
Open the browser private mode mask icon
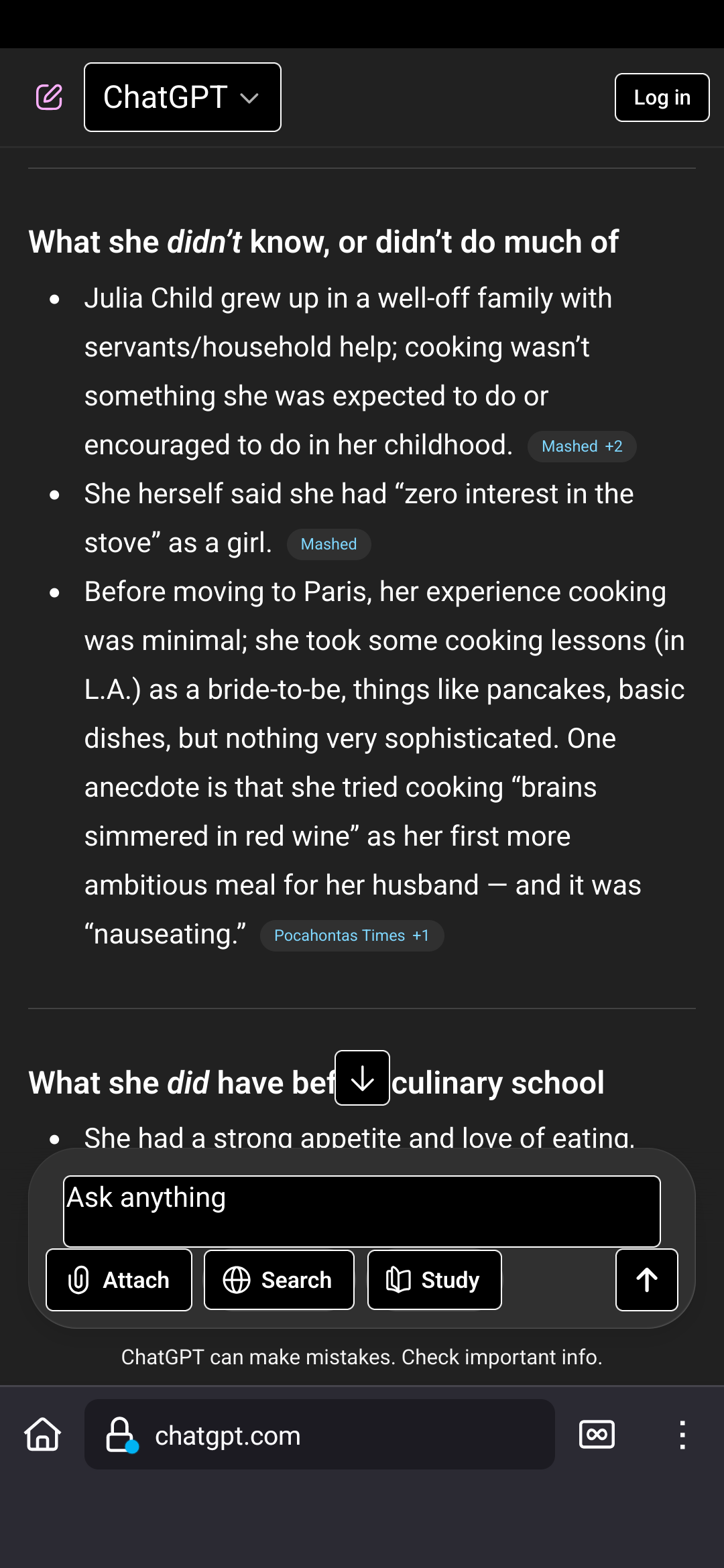(x=597, y=1435)
